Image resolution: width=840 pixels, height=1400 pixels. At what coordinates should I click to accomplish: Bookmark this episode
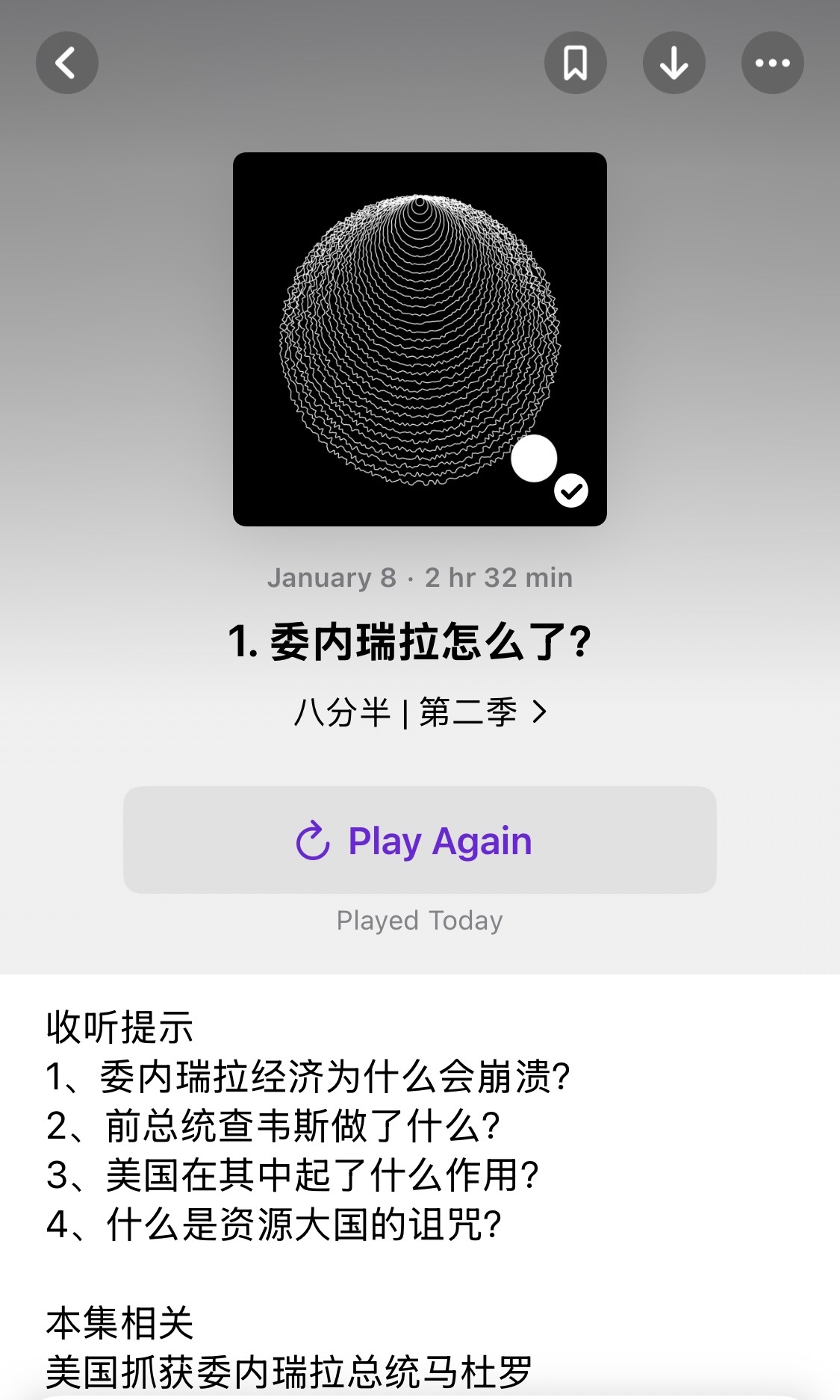coord(575,63)
